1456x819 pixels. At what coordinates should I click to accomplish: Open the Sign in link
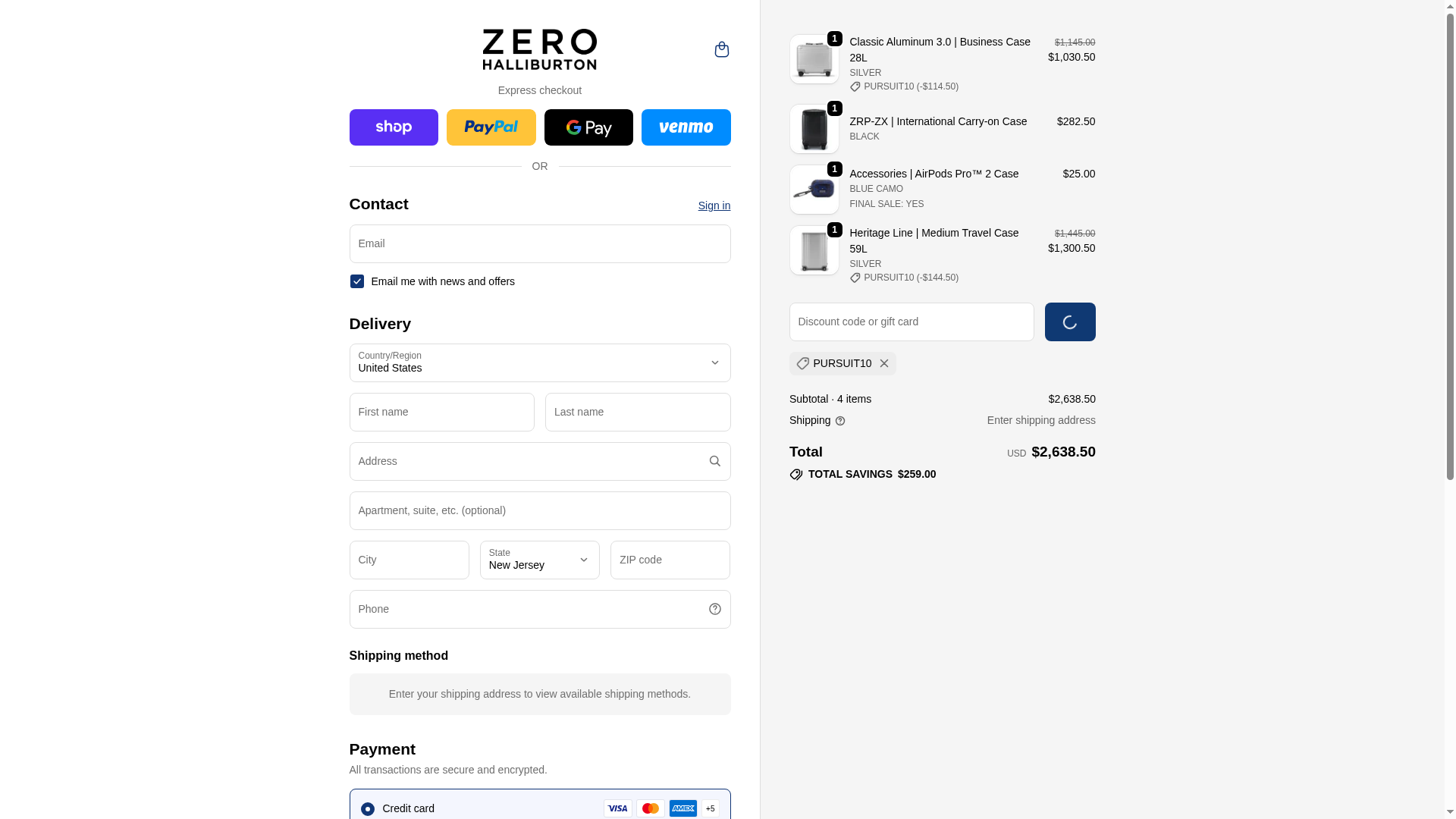714,206
